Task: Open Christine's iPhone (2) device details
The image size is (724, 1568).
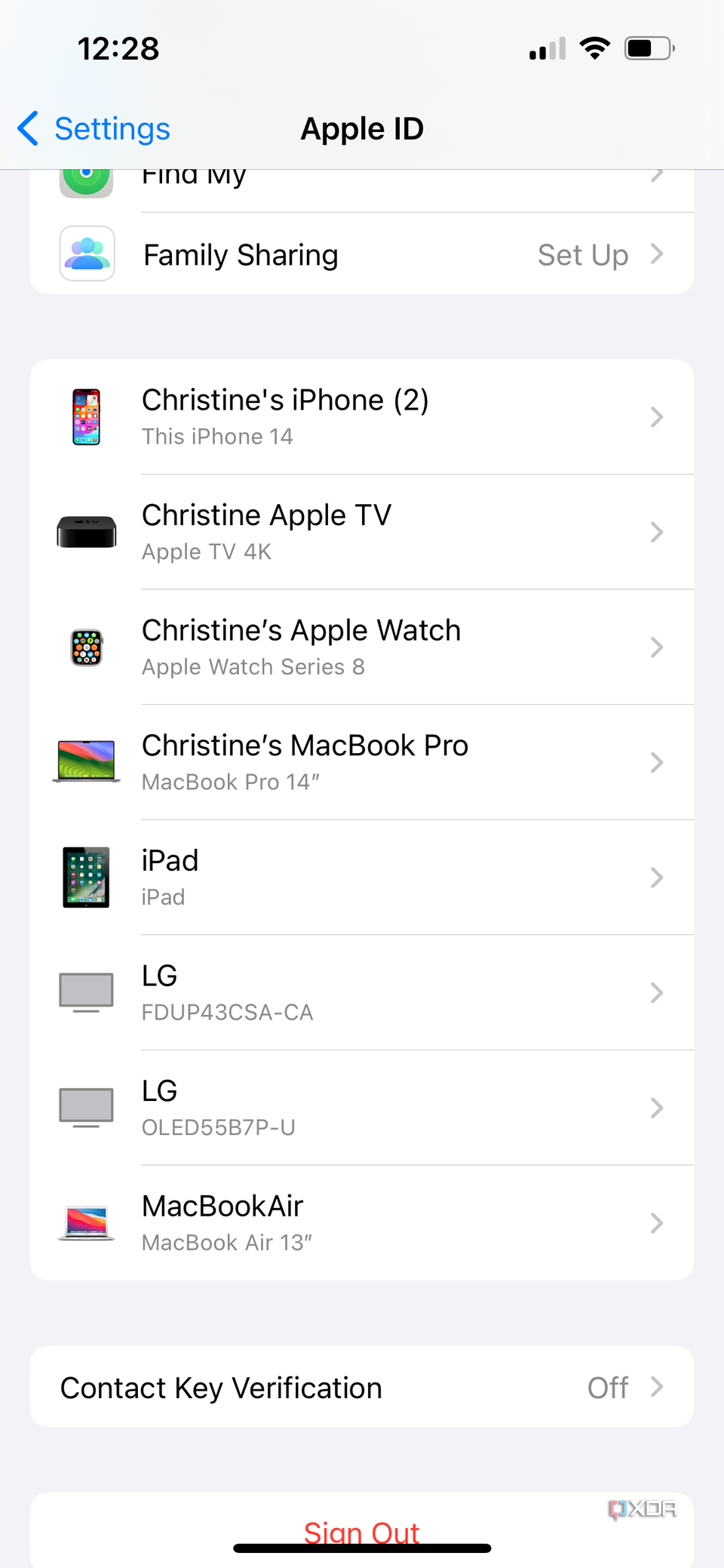Action: 362,417
